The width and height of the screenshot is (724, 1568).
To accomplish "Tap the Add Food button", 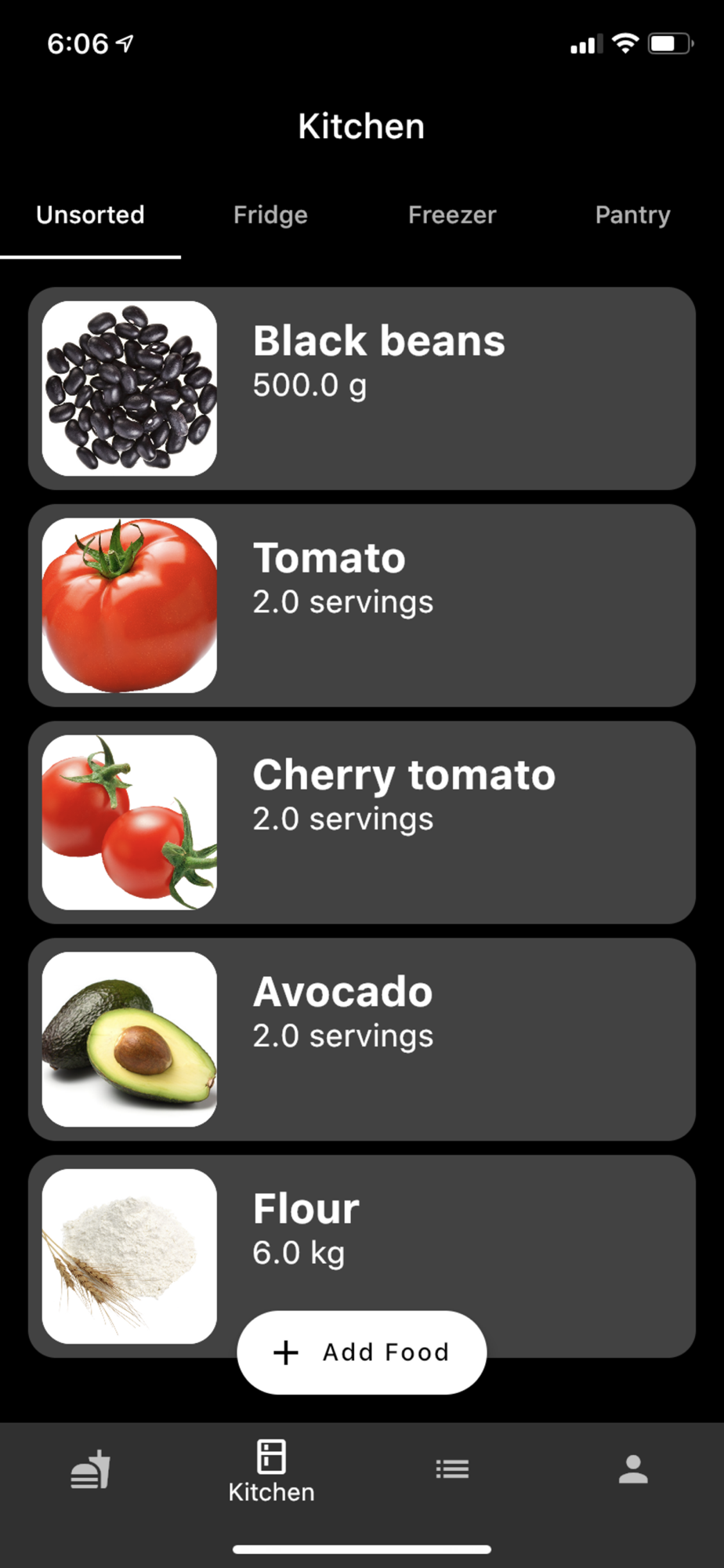I will [x=362, y=1352].
